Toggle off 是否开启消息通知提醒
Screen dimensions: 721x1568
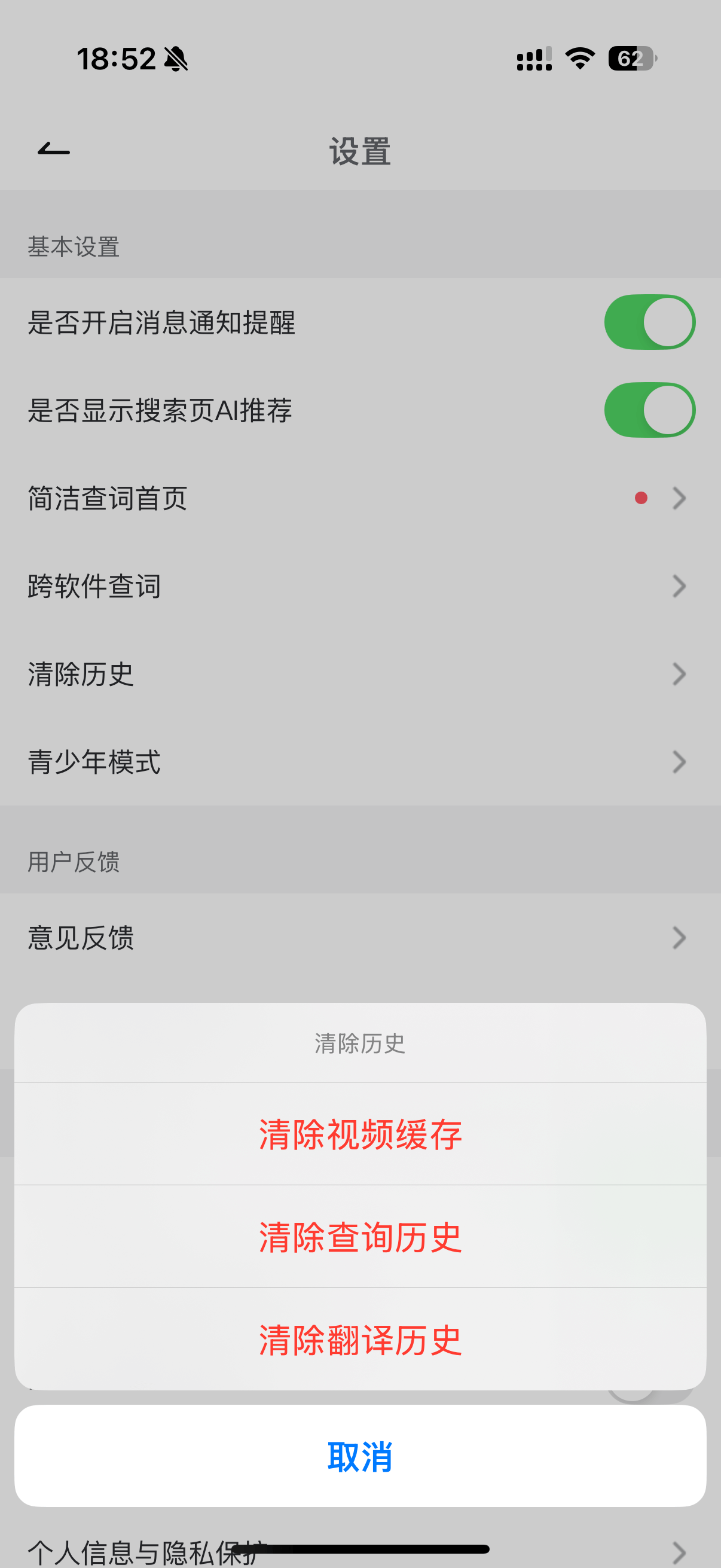click(x=649, y=321)
